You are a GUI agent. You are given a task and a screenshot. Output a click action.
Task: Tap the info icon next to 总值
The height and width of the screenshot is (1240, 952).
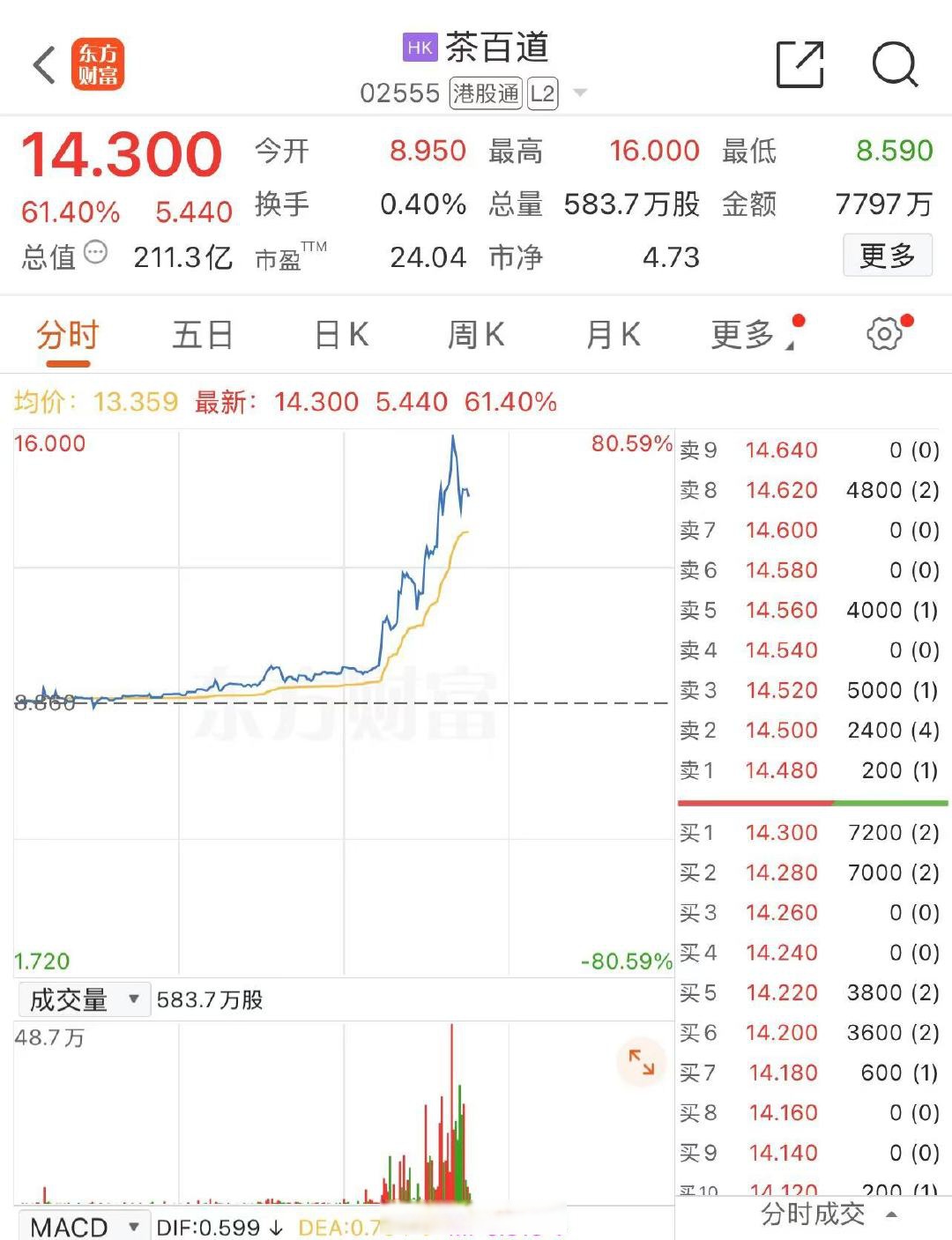point(93,255)
